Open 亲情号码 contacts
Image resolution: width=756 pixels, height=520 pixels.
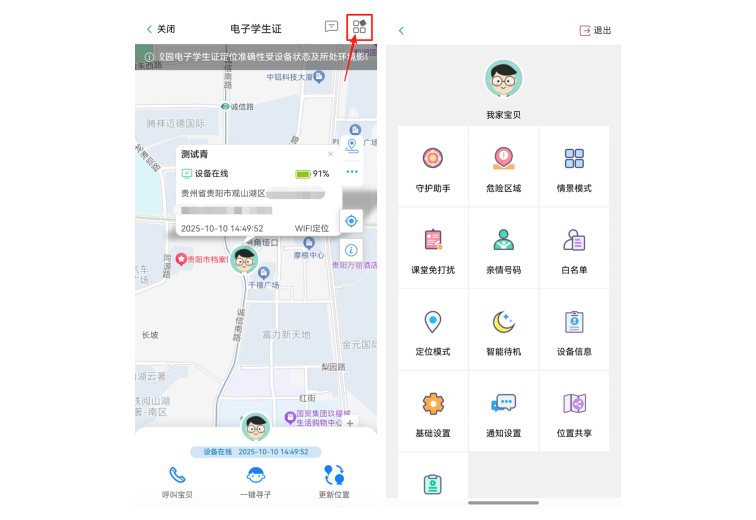(503, 249)
